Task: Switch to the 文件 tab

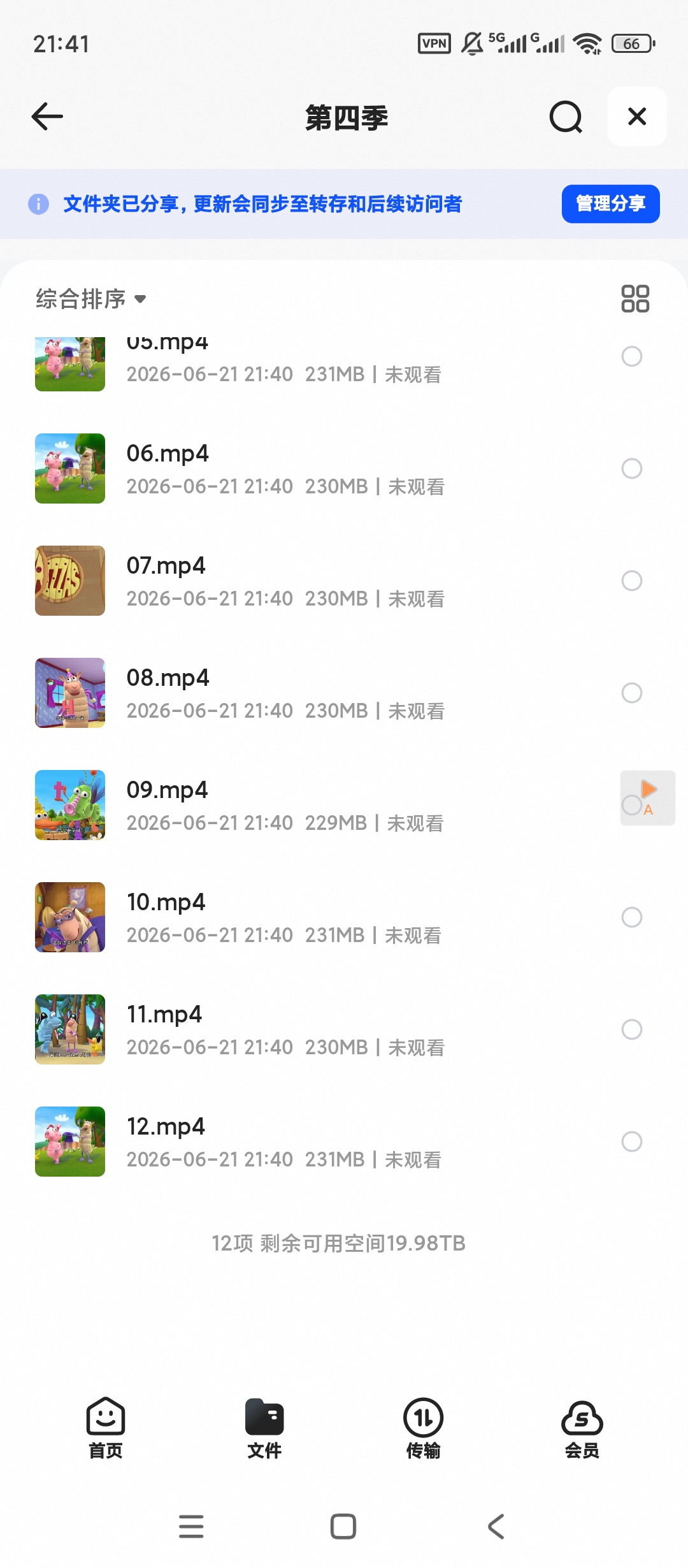Action: pos(264,1428)
